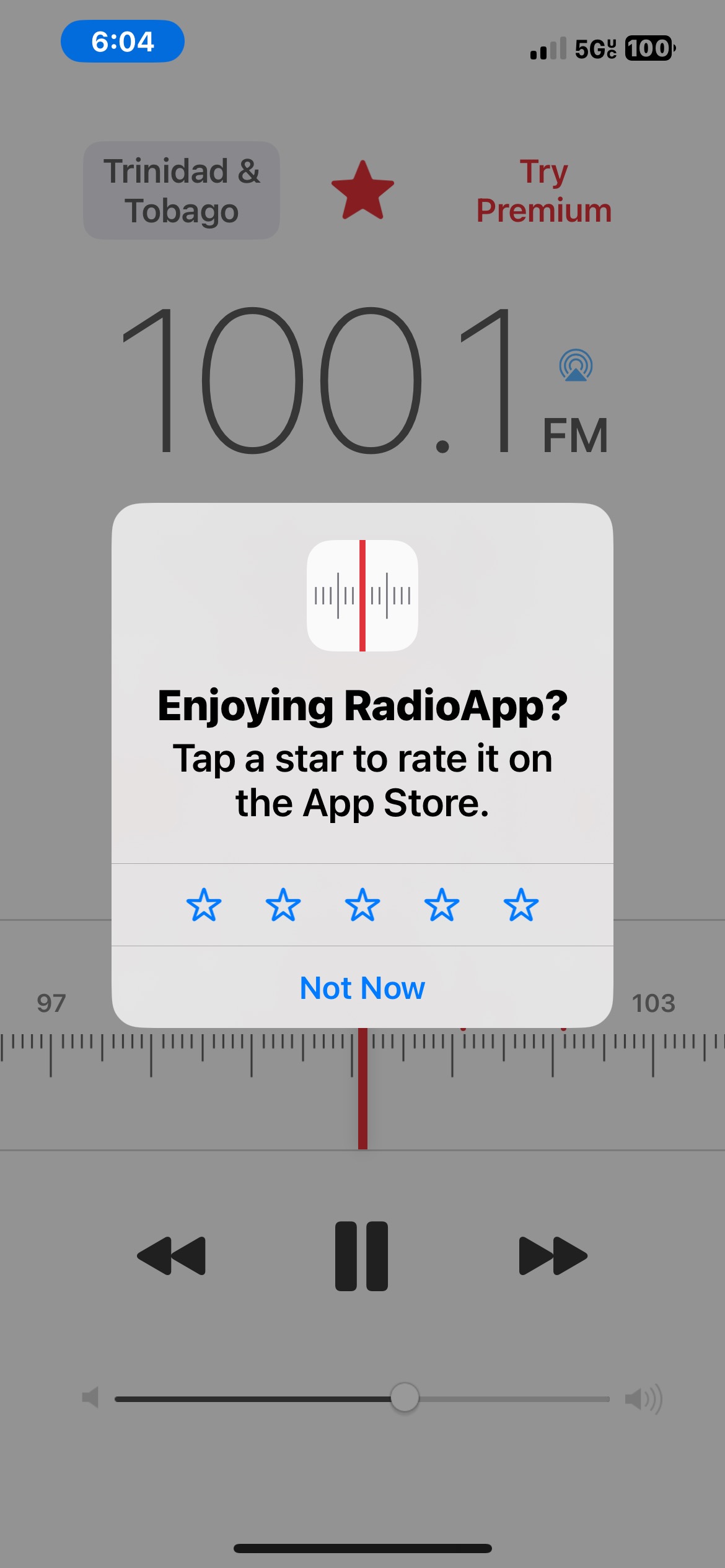Viewport: 725px width, 1568px height.
Task: Rate RadioApp one star
Action: (x=204, y=905)
